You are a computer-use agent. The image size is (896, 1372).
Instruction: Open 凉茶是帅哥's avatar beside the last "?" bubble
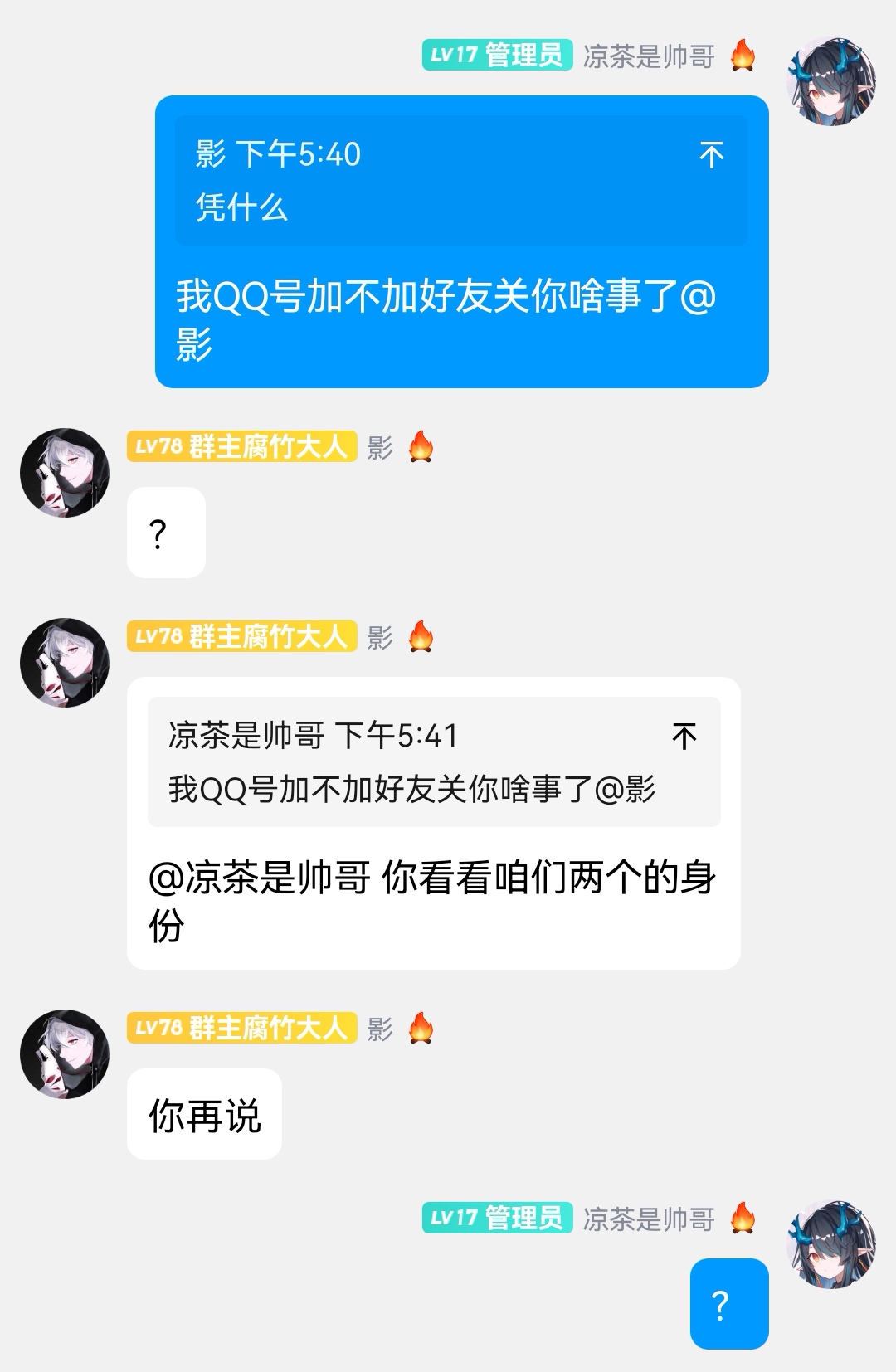[x=830, y=1244]
